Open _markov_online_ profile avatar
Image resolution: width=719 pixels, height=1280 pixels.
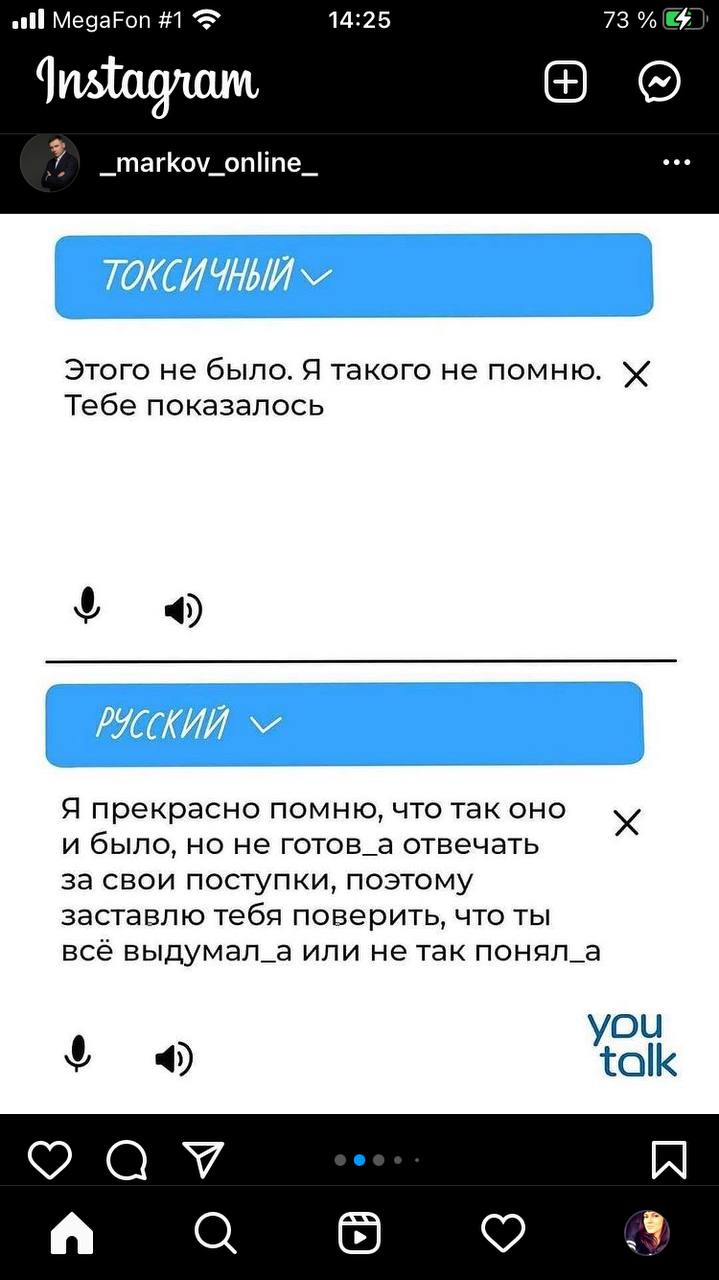point(49,162)
